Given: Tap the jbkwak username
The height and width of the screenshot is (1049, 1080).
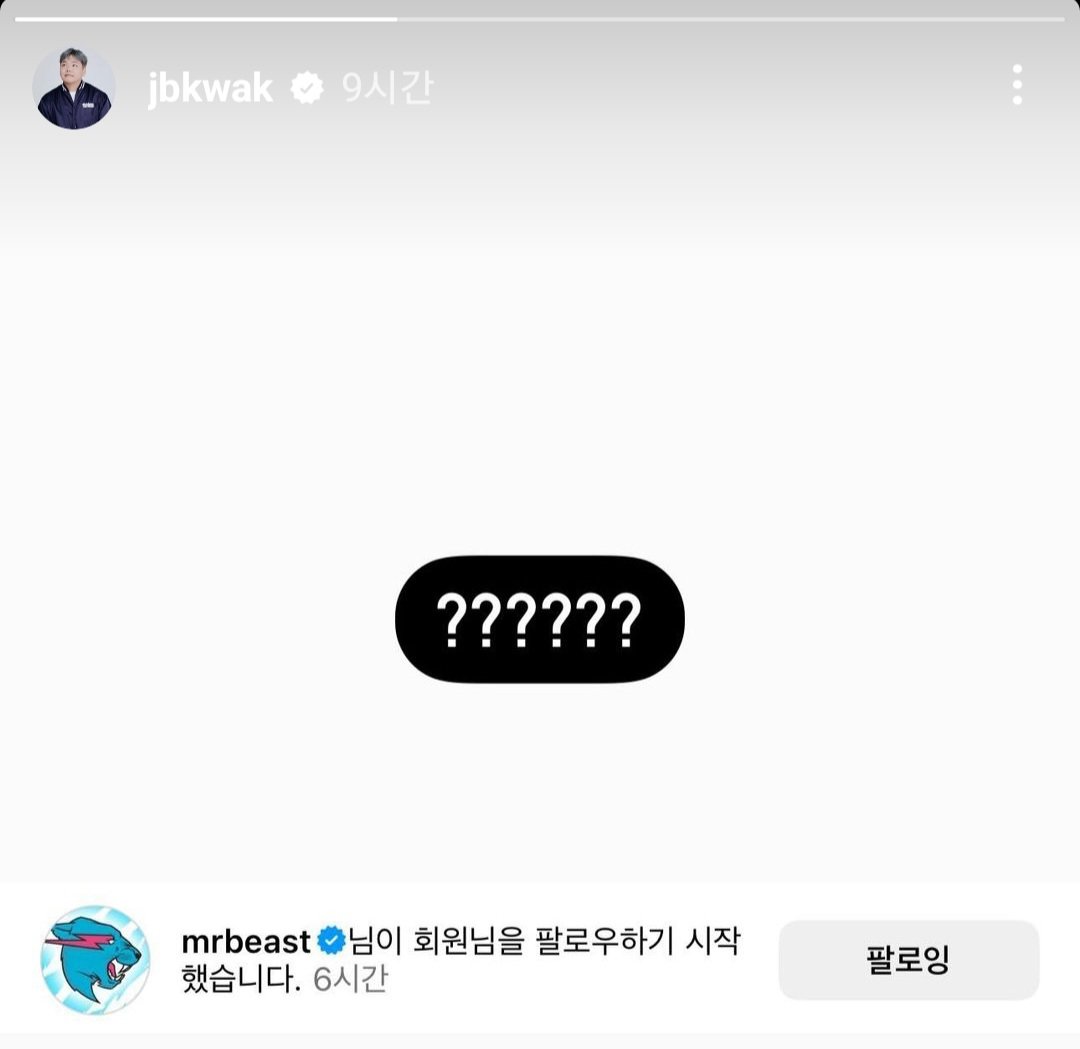Looking at the screenshot, I should [210, 89].
